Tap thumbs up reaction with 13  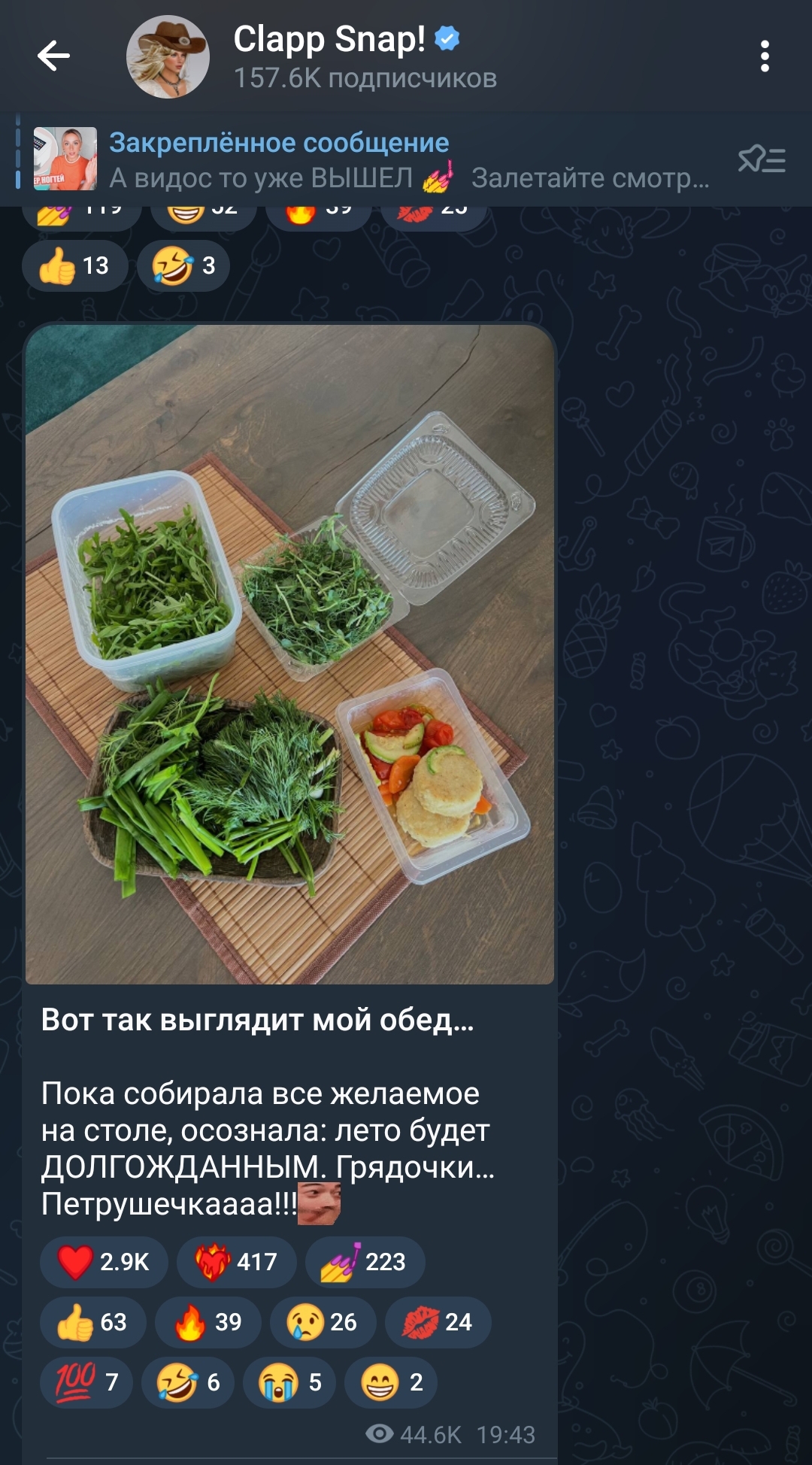[75, 265]
